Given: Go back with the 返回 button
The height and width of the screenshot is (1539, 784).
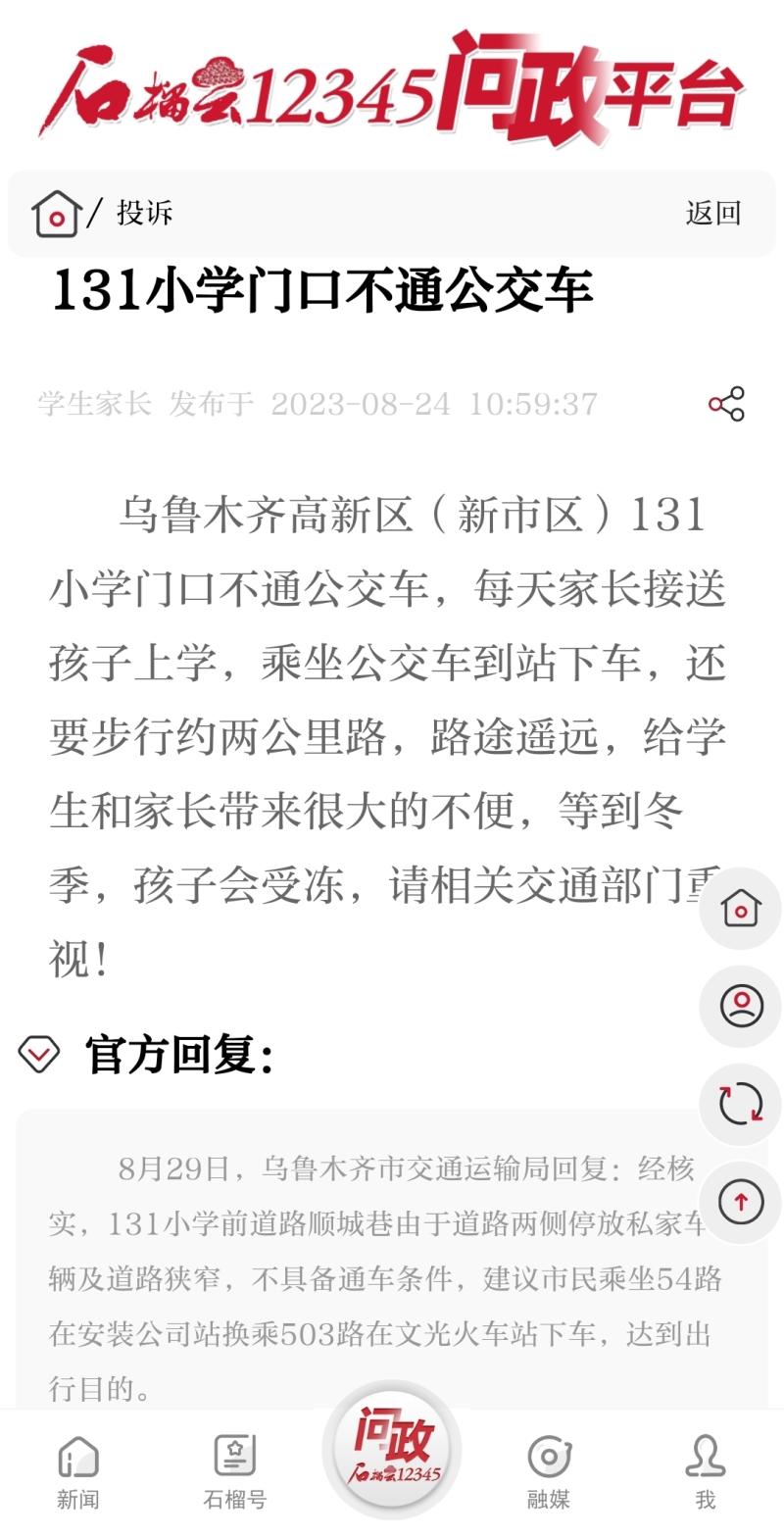Looking at the screenshot, I should 713,213.
